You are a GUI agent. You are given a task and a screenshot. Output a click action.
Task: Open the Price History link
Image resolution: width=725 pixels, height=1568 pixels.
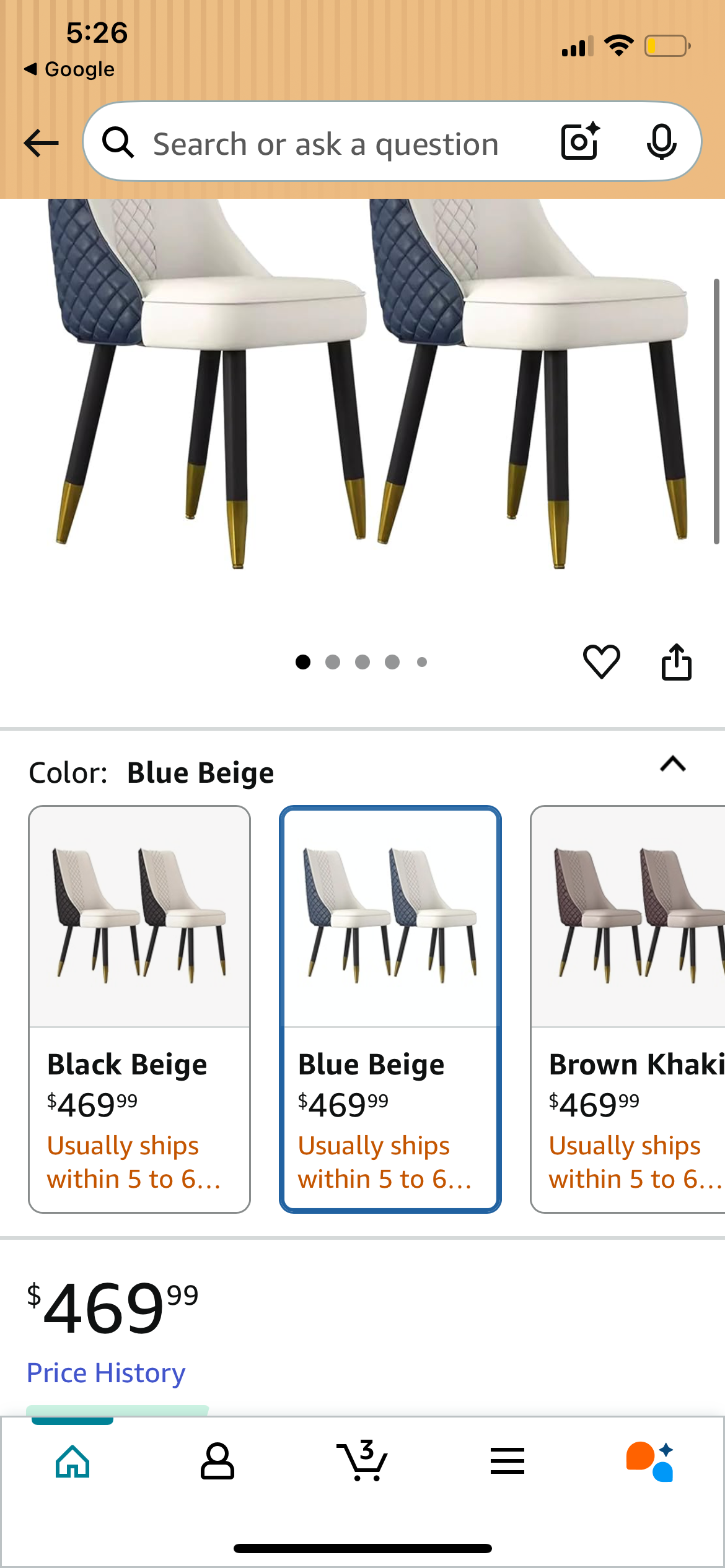pos(106,1373)
